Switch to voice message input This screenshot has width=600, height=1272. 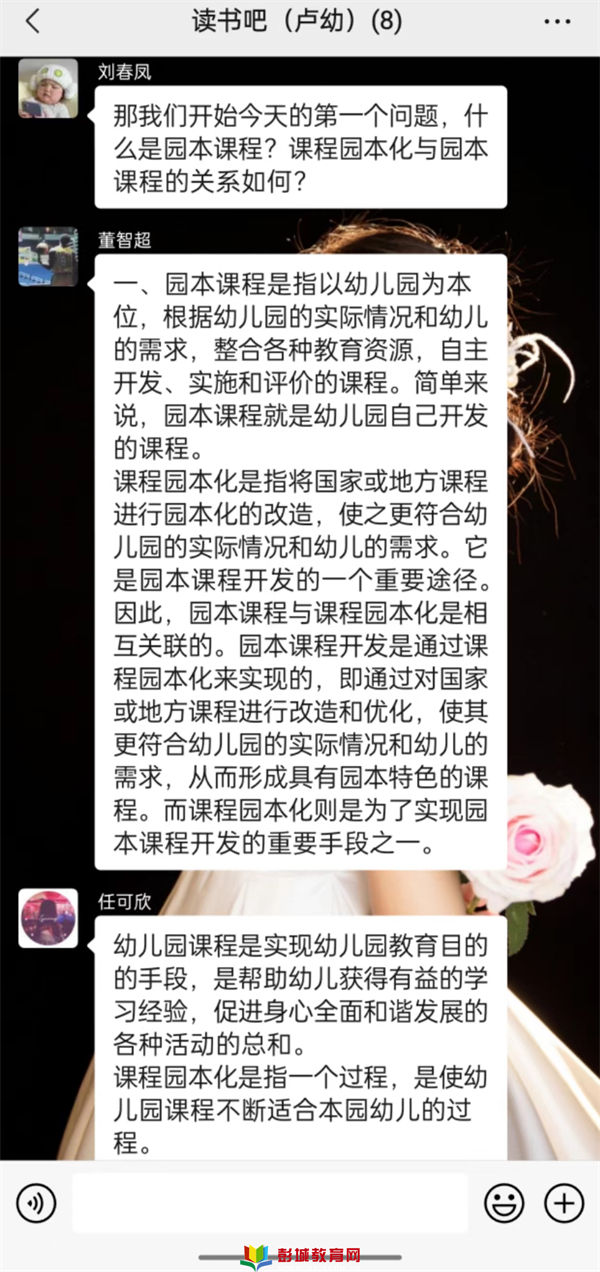[x=36, y=1202]
